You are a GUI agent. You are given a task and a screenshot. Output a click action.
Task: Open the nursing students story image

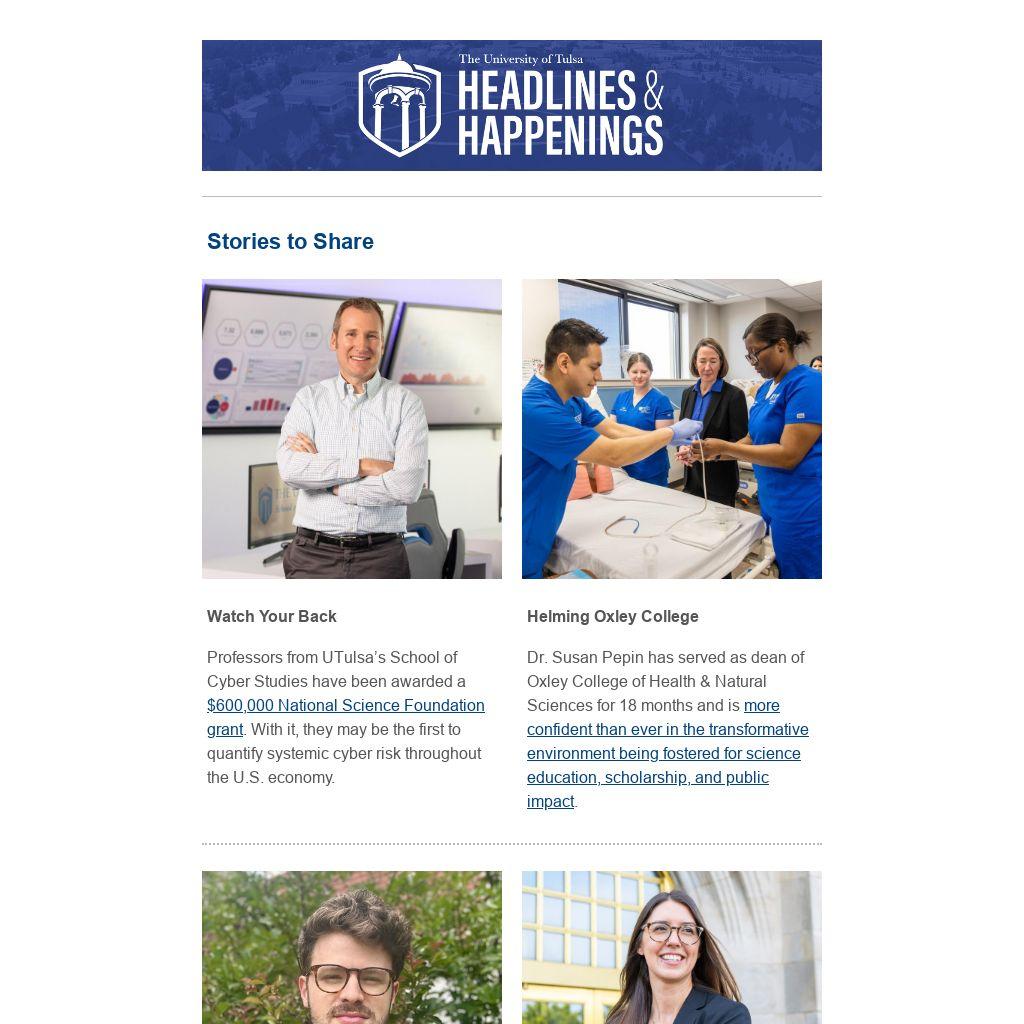(671, 429)
